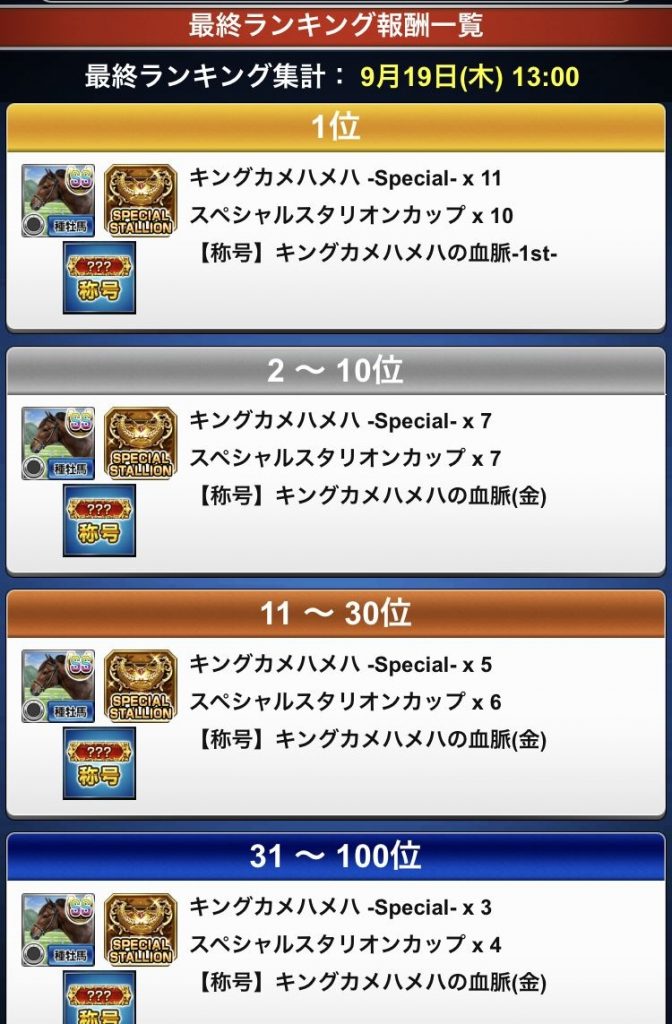Viewport: 672px width, 1024px height.
Task: Open the stallion reward icon in 11〜30位
Action: pyautogui.click(x=58, y=686)
